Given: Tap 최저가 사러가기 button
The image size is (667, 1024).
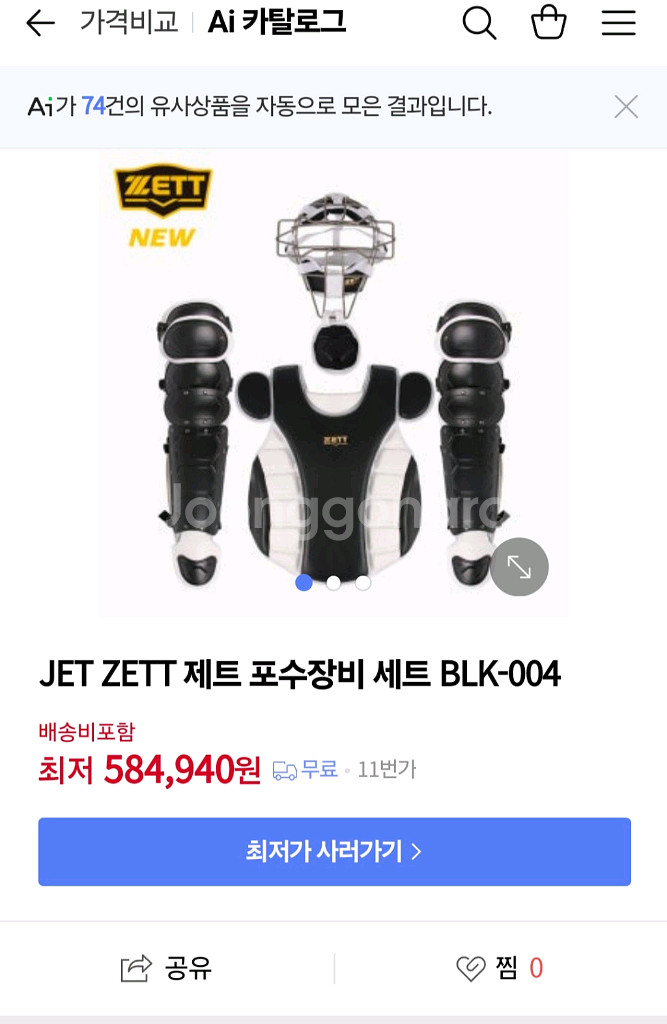Looking at the screenshot, I should tap(334, 852).
